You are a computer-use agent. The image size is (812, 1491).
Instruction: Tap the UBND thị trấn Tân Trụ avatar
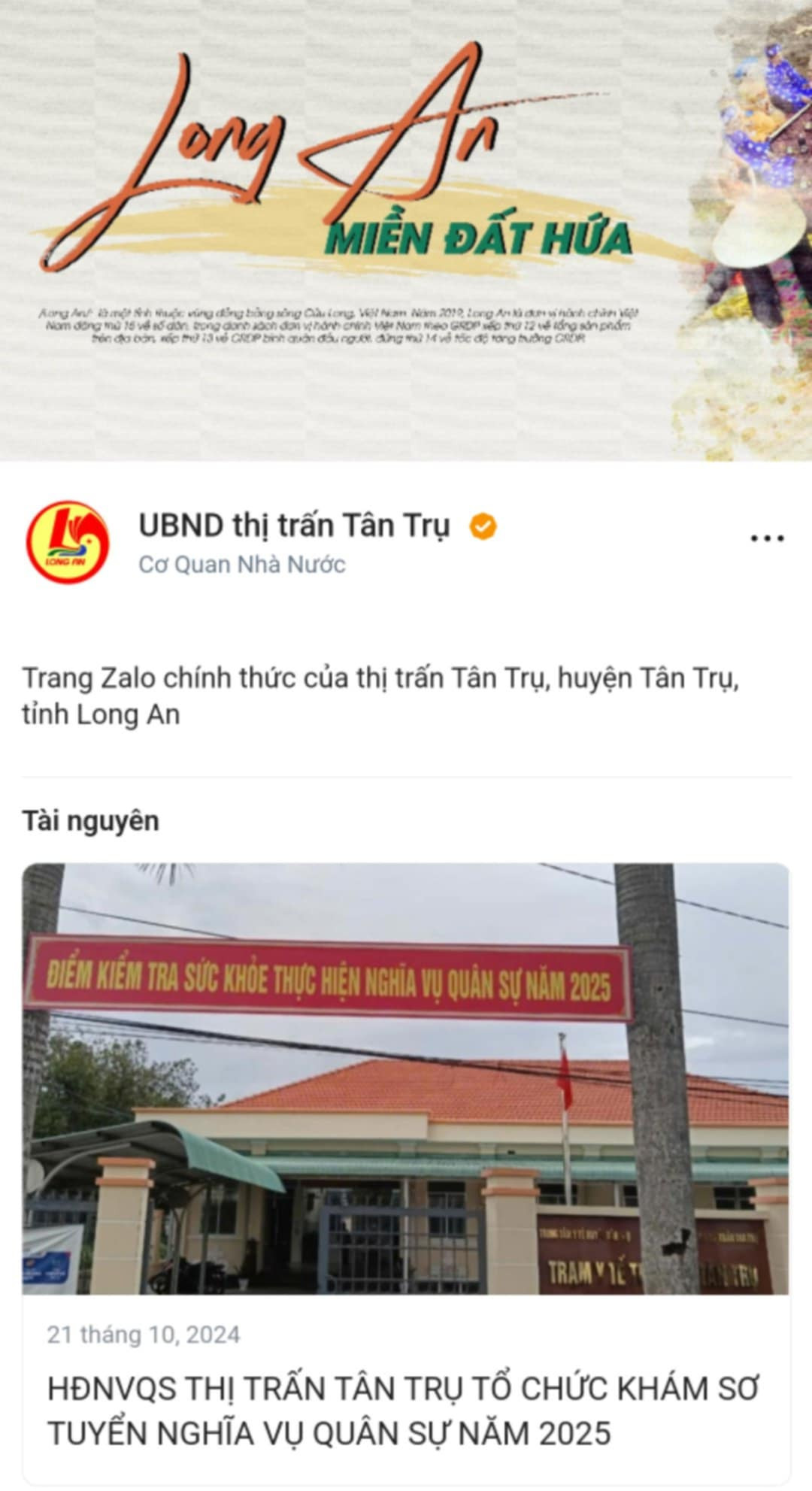click(68, 543)
